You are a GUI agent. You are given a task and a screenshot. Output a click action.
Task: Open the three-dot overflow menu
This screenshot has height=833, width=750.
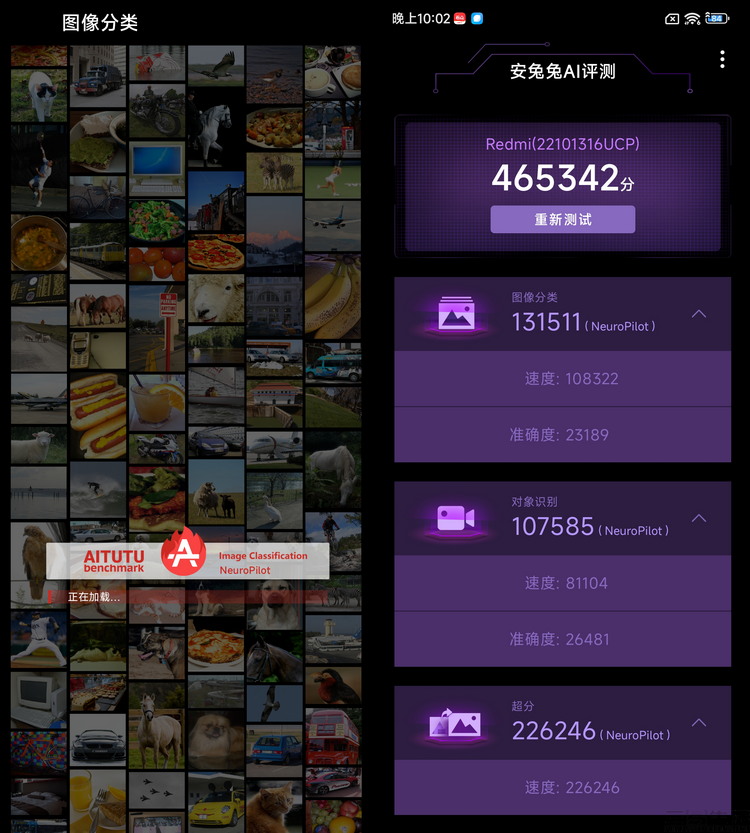722,60
